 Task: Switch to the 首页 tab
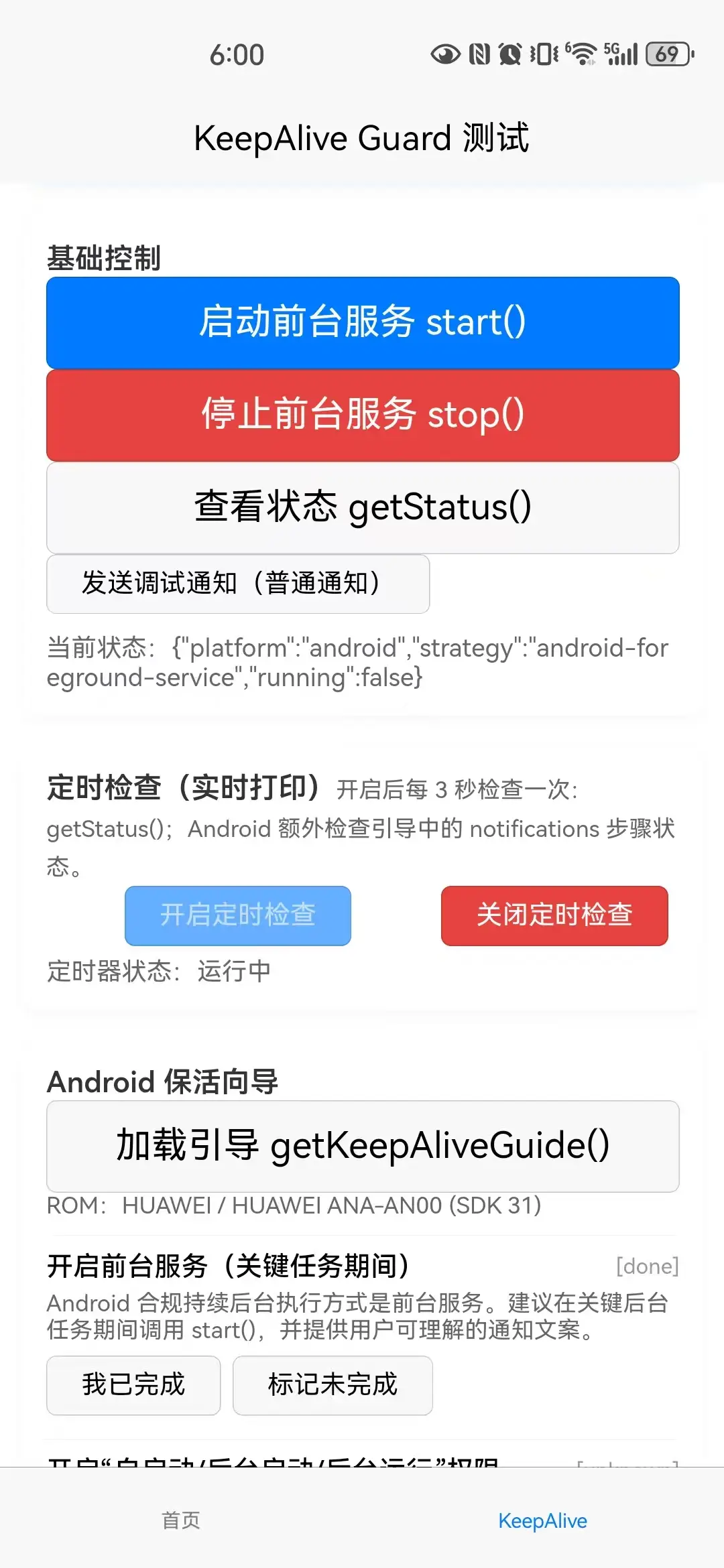181,1520
